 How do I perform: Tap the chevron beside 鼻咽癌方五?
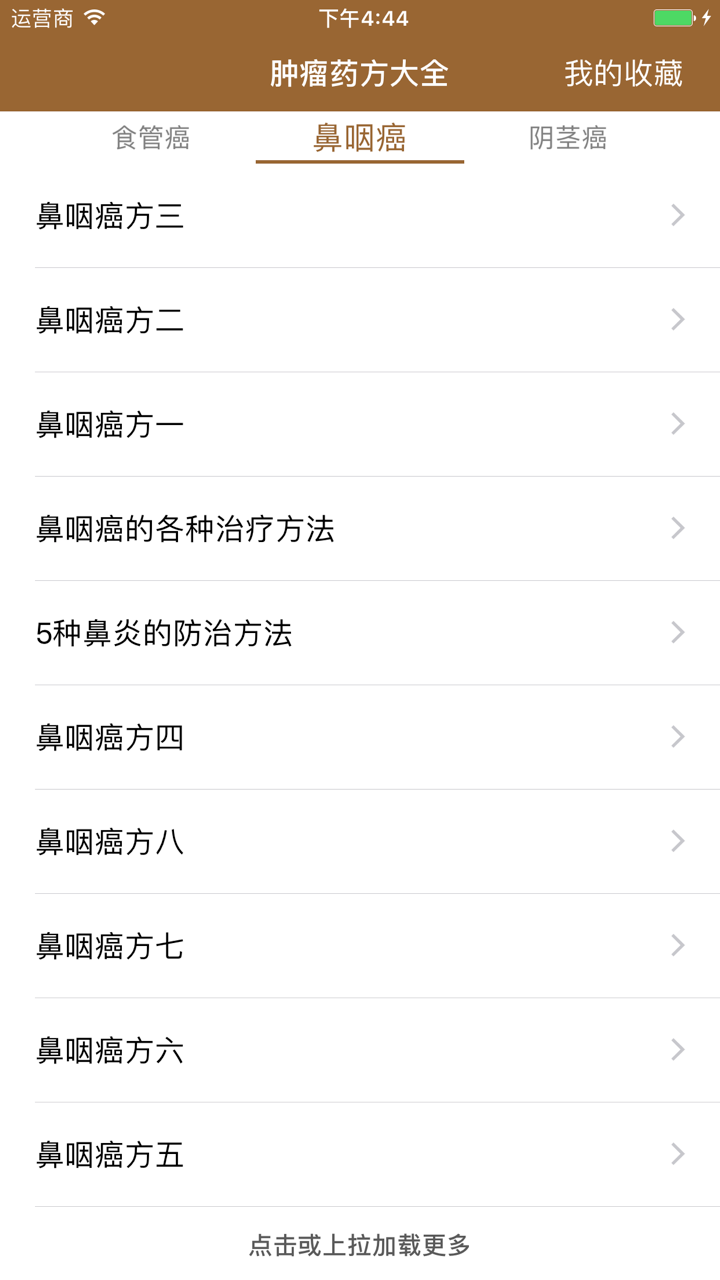click(x=678, y=1154)
